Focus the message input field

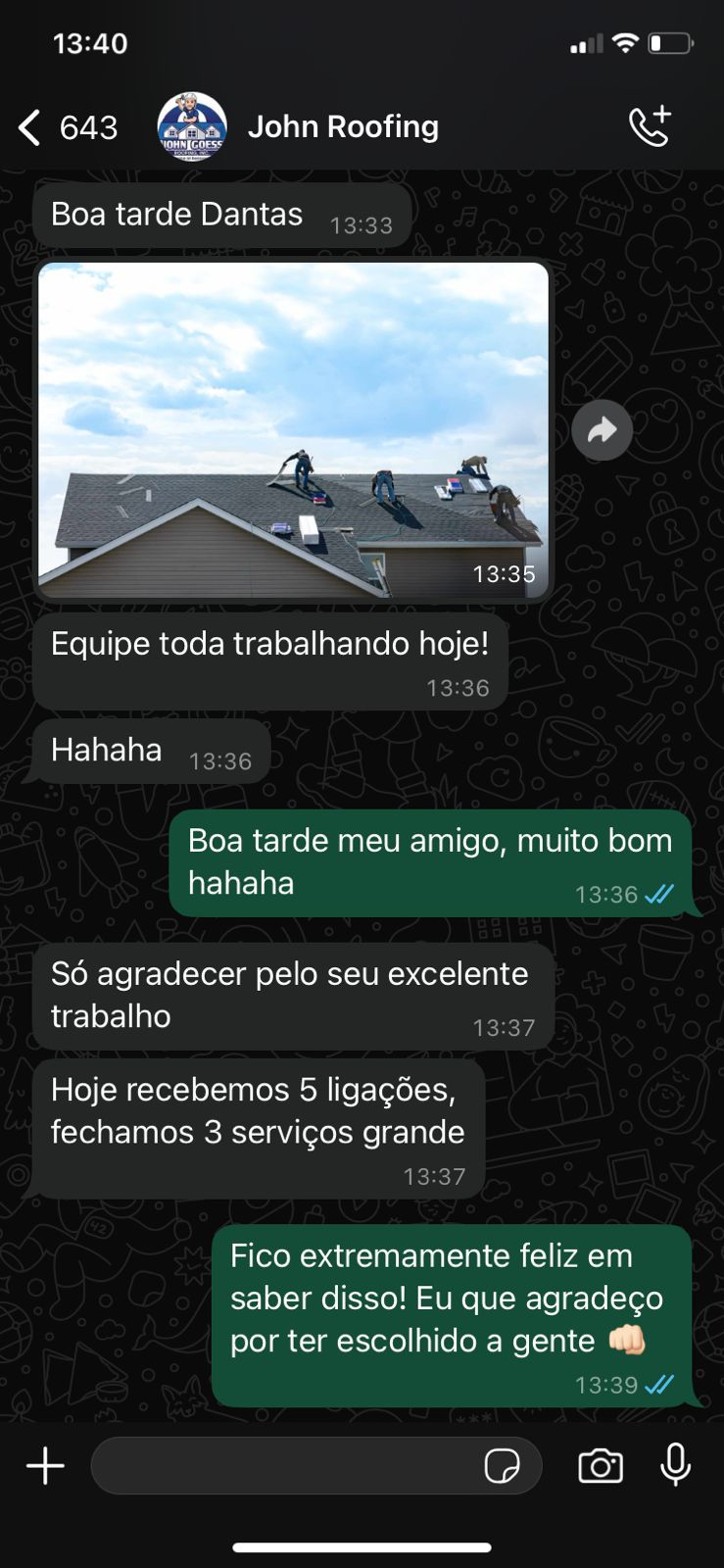[284, 1466]
